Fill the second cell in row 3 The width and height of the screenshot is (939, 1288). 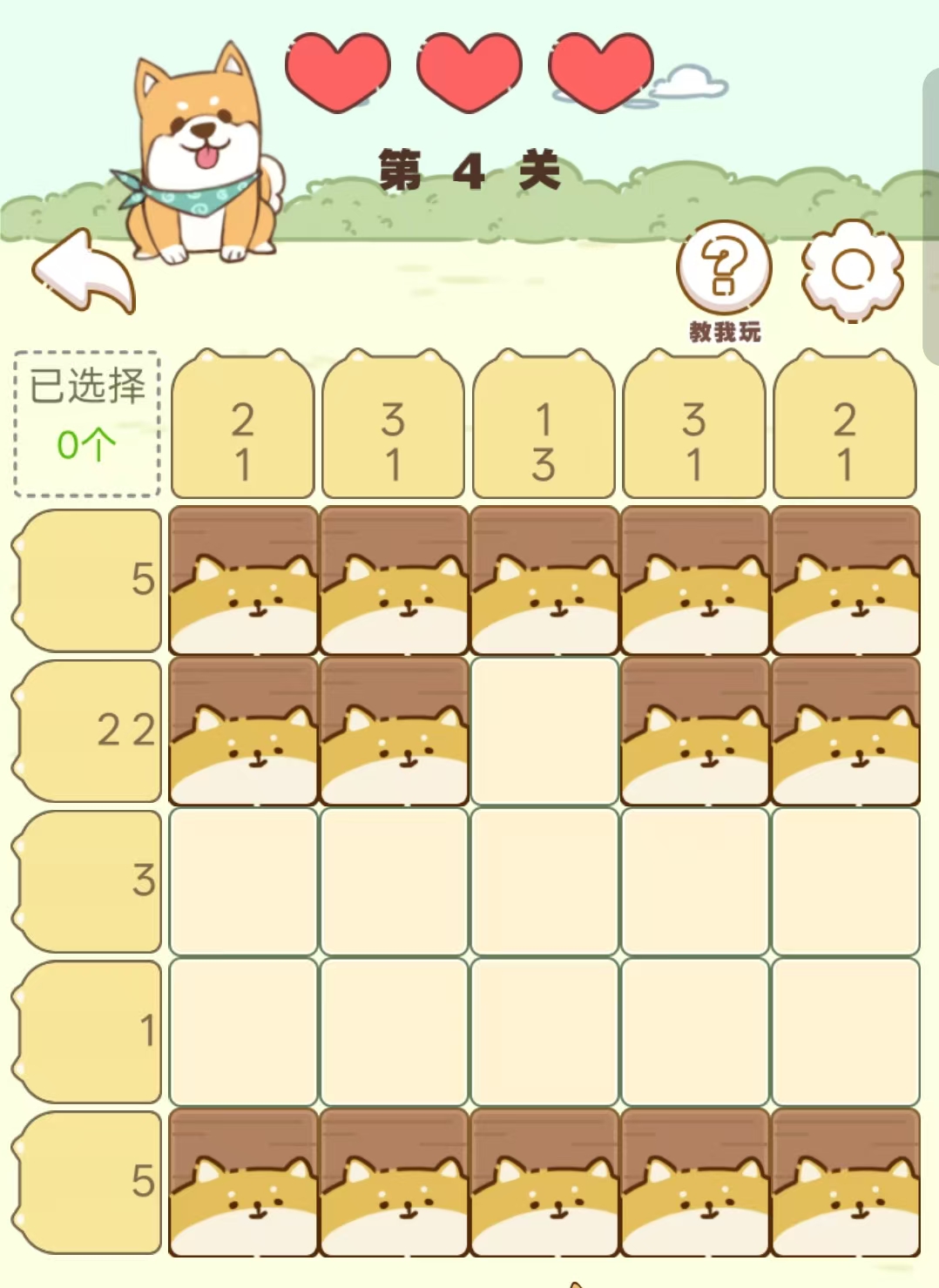point(394,881)
